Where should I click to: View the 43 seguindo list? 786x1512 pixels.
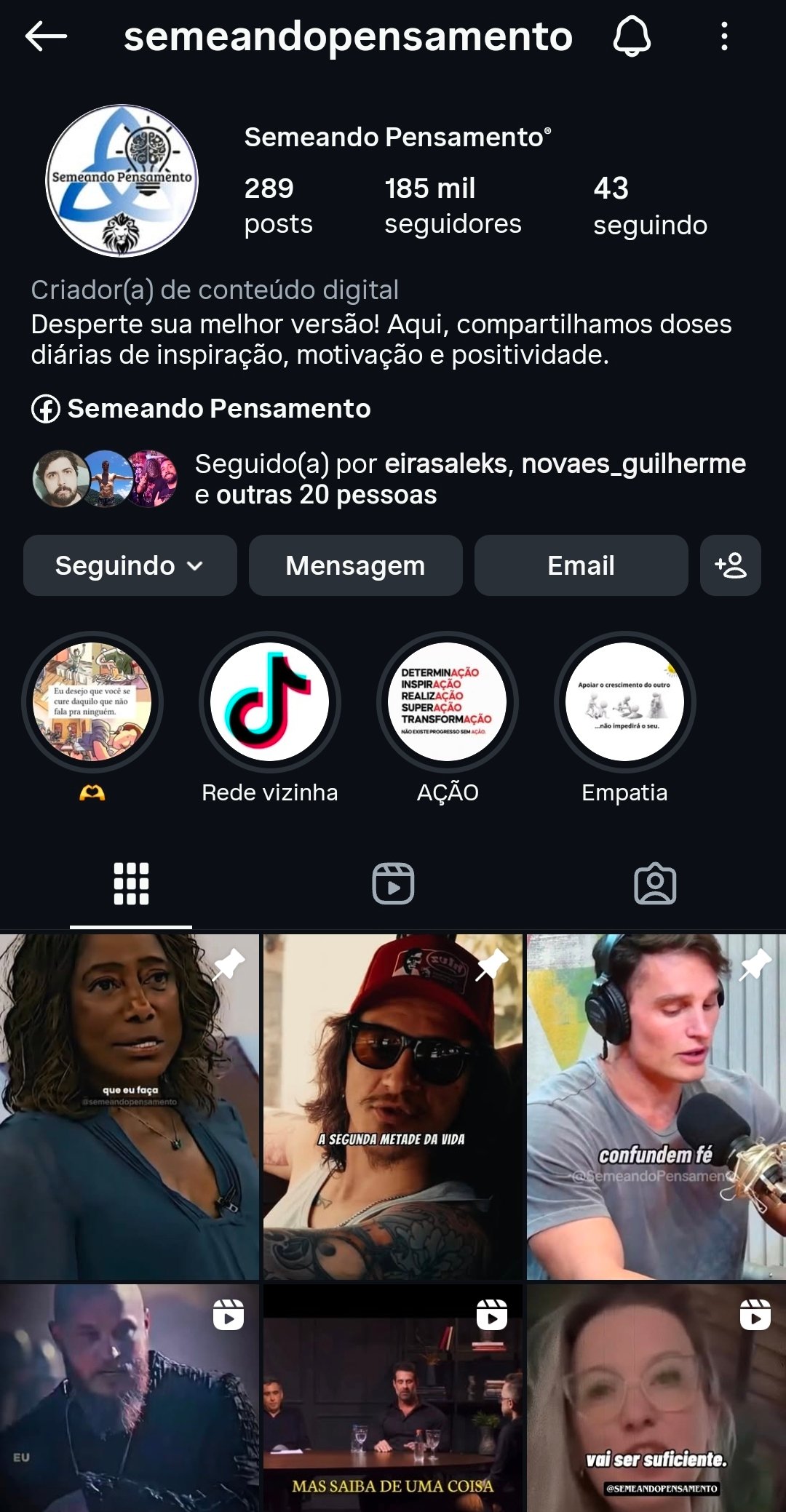click(x=649, y=206)
